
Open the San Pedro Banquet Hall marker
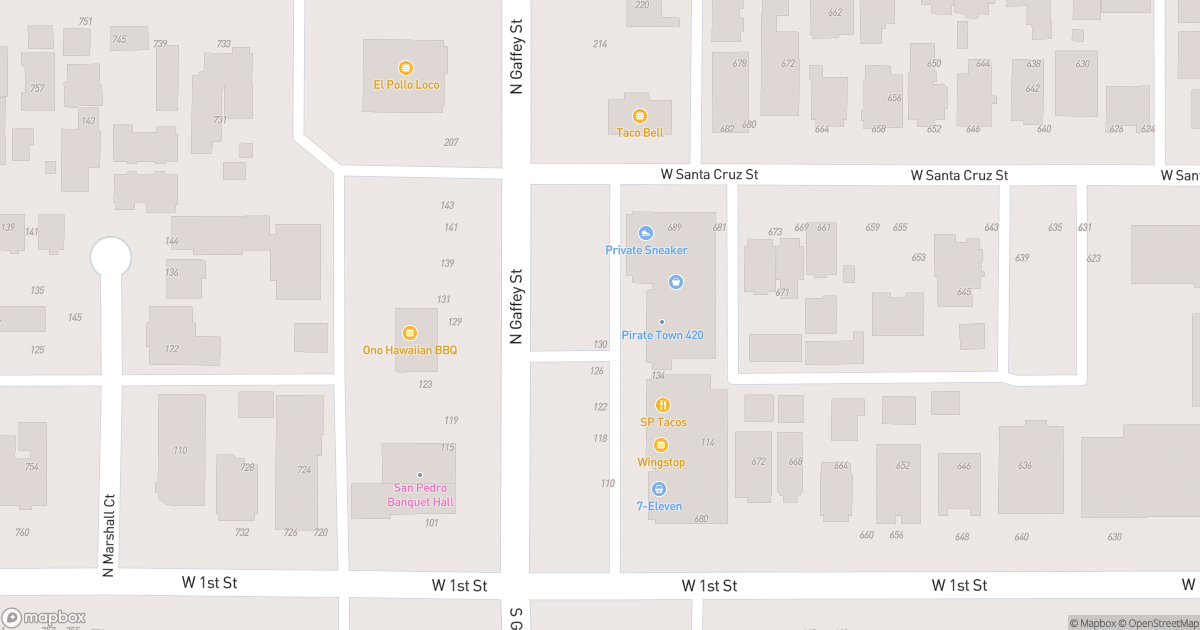(420, 475)
